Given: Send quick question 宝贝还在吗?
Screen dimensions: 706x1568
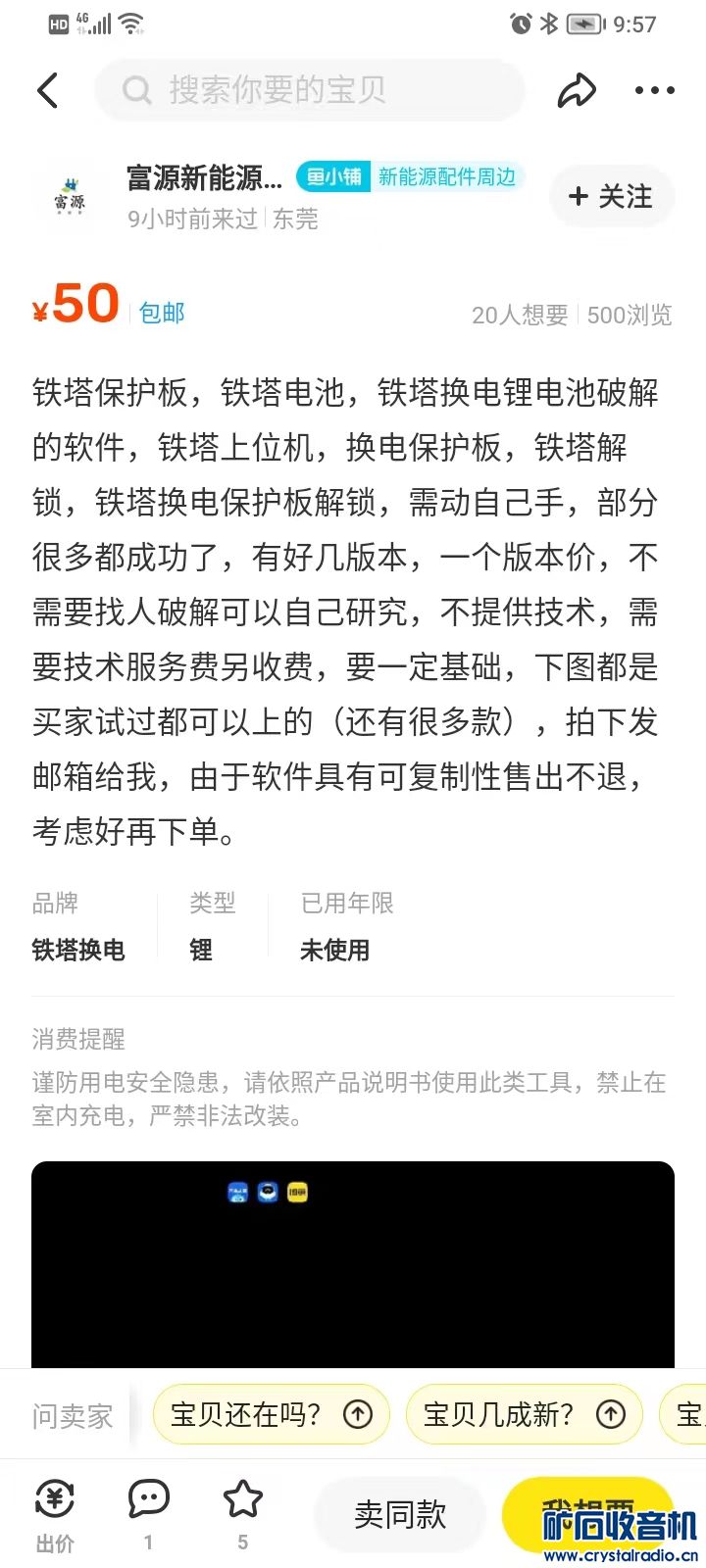Looking at the screenshot, I should point(272,1414).
